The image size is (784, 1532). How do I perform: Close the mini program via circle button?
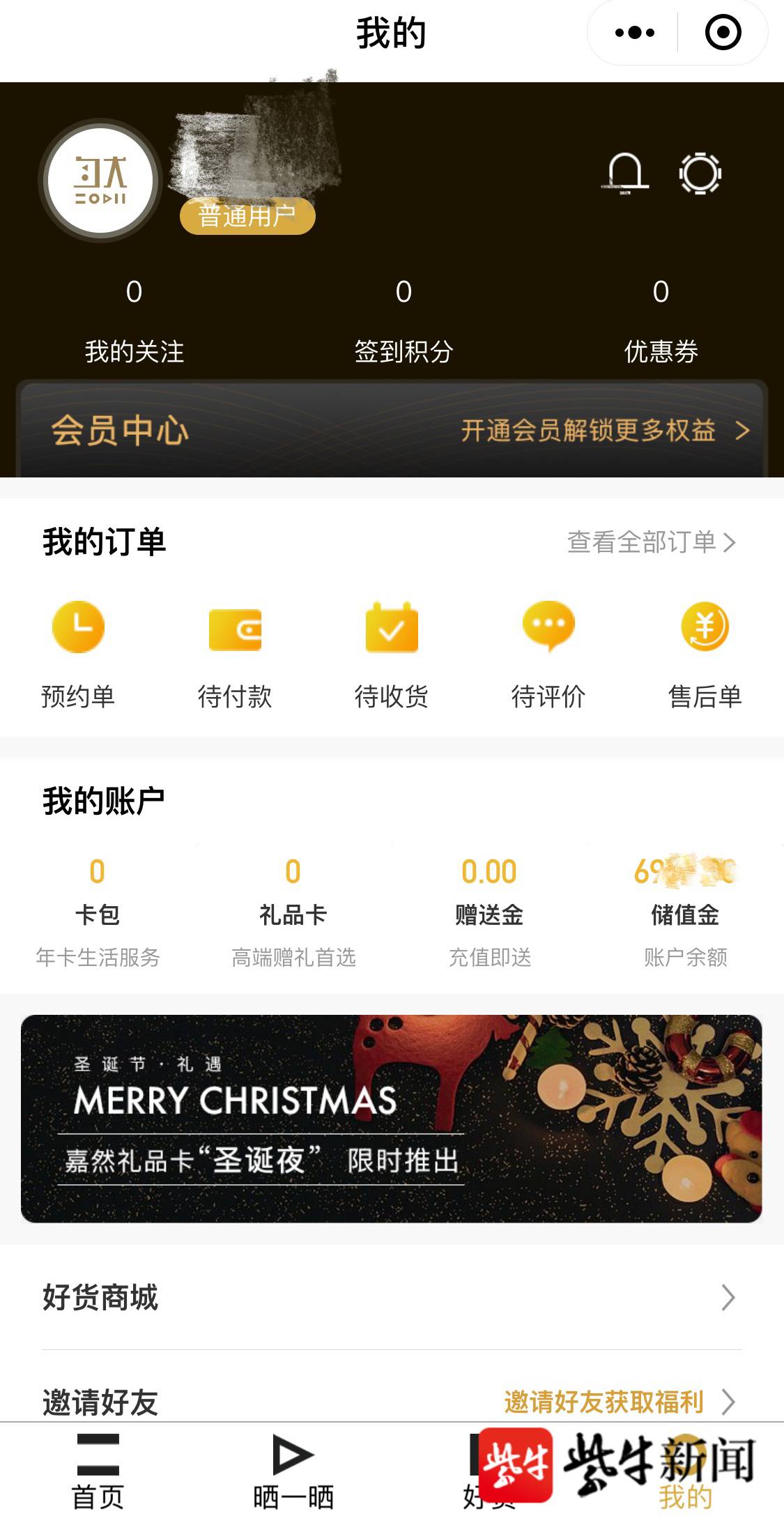click(x=723, y=32)
